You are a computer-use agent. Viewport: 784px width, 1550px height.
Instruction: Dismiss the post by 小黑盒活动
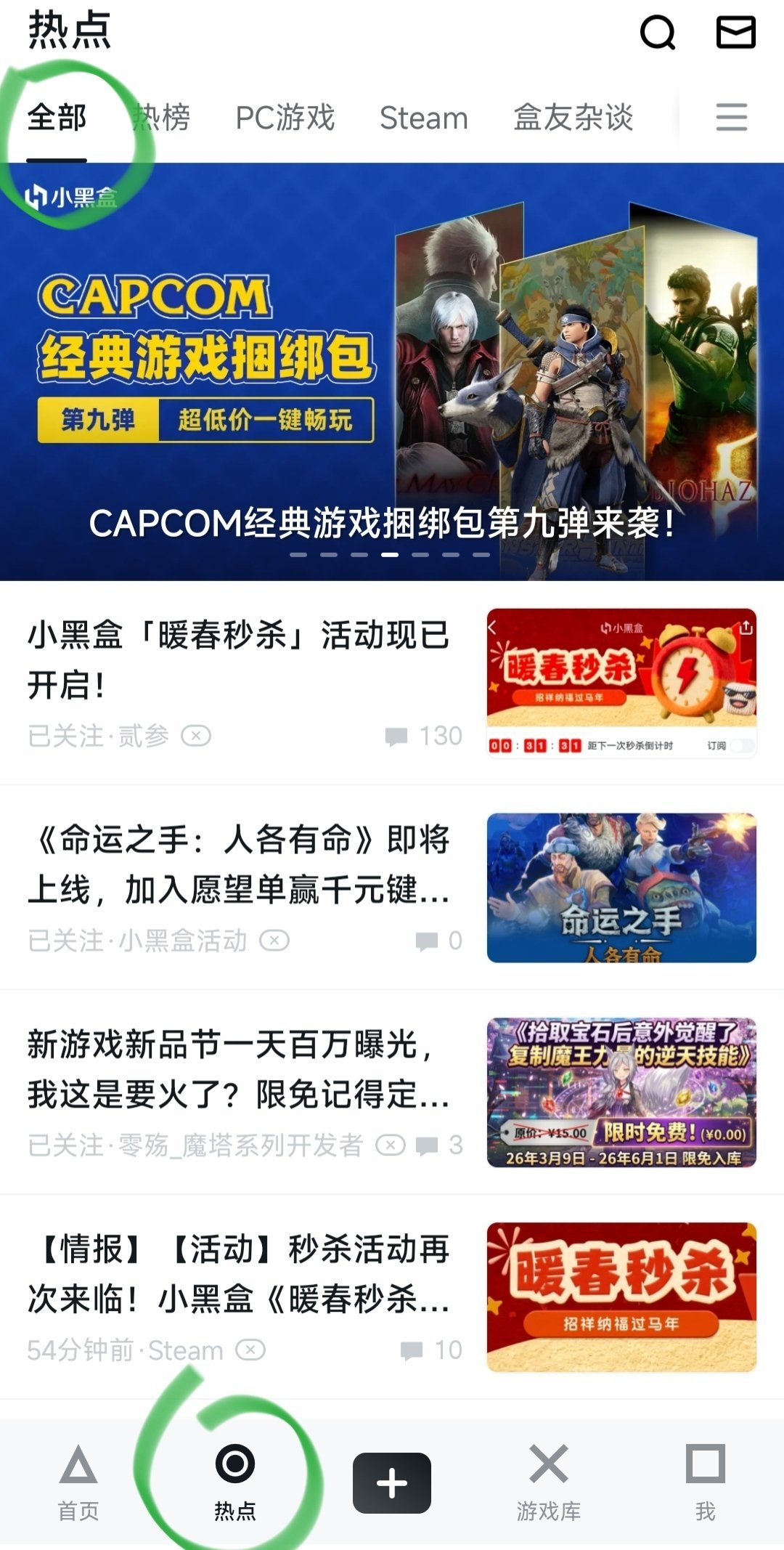tap(274, 941)
